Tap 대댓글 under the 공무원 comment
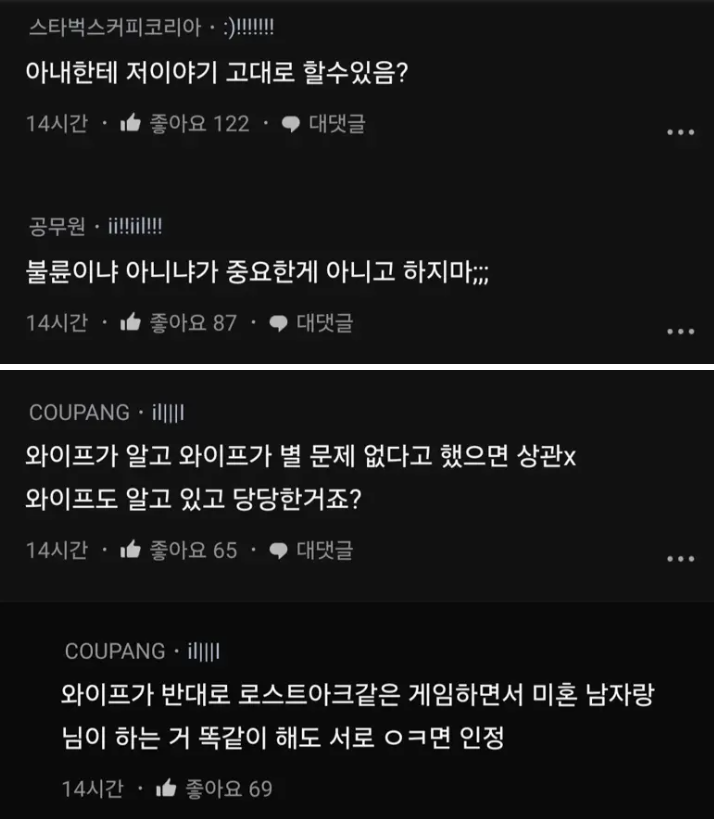This screenshot has height=819, width=714. coord(311,323)
